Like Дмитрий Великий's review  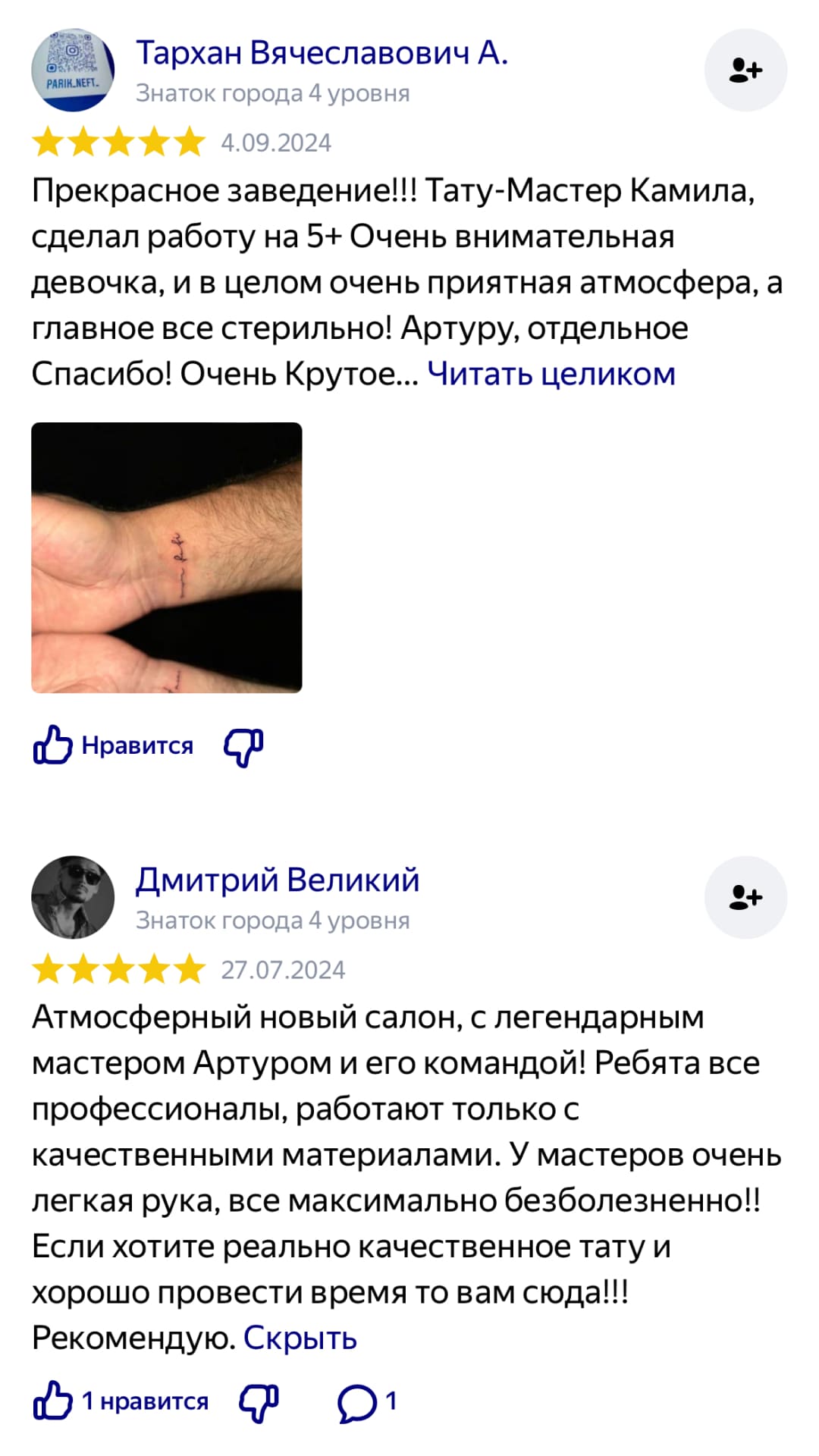[x=121, y=1401]
